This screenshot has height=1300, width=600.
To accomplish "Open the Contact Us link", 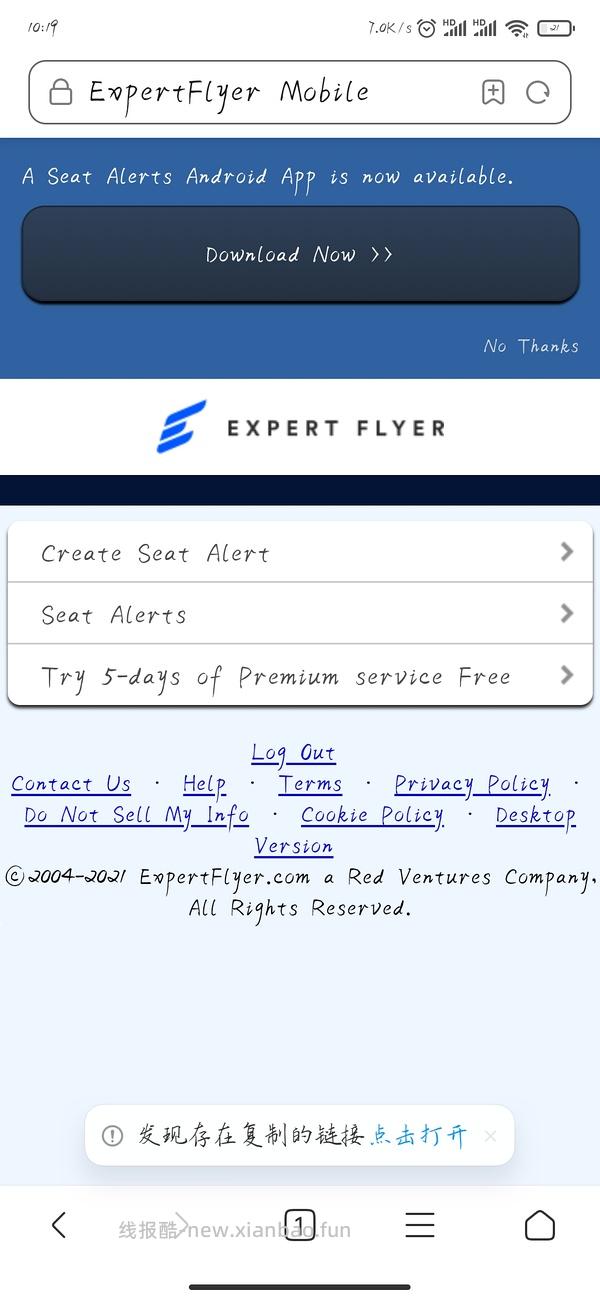I will [71, 784].
